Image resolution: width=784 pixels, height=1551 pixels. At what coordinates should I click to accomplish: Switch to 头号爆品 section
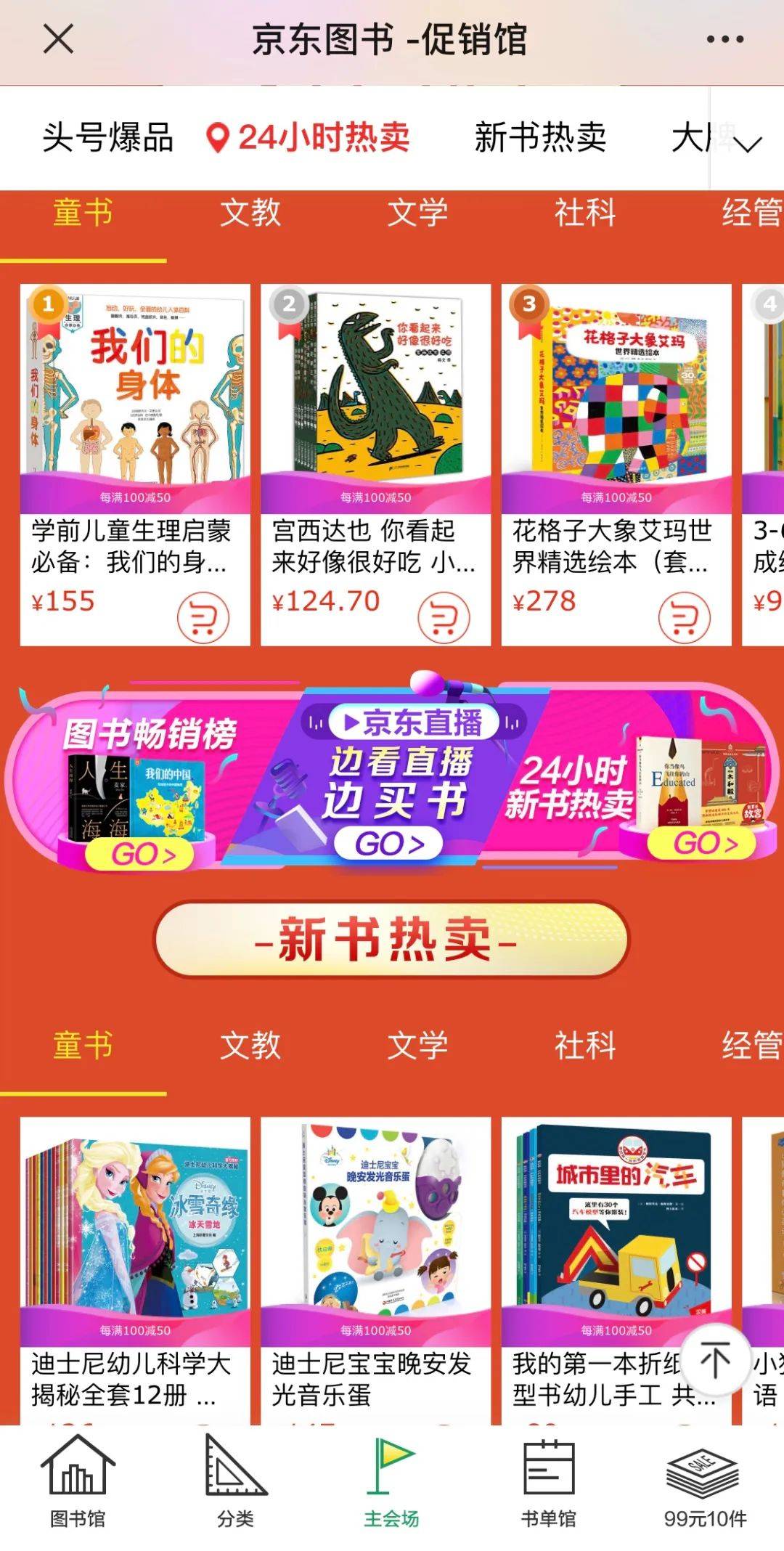point(107,138)
